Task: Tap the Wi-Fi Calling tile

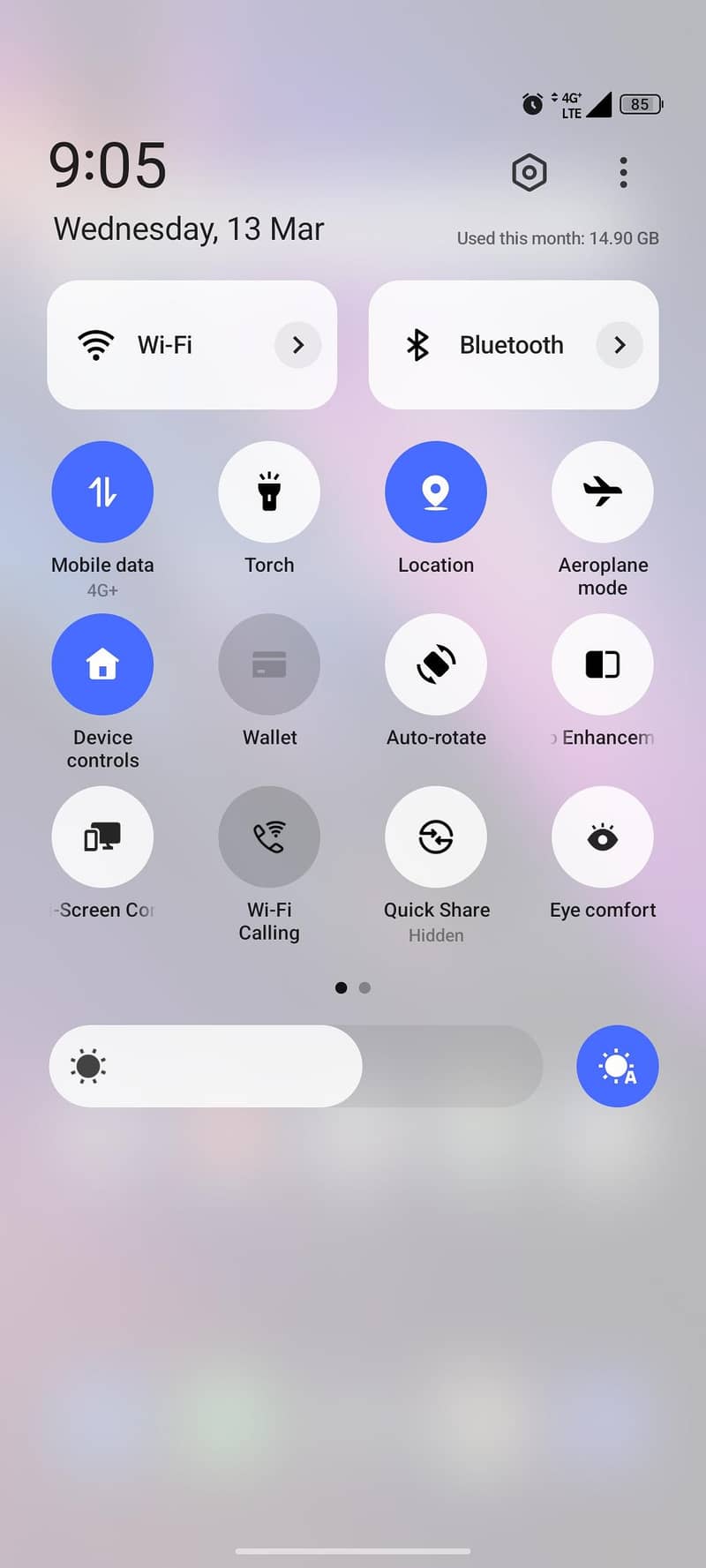Action: tap(269, 837)
